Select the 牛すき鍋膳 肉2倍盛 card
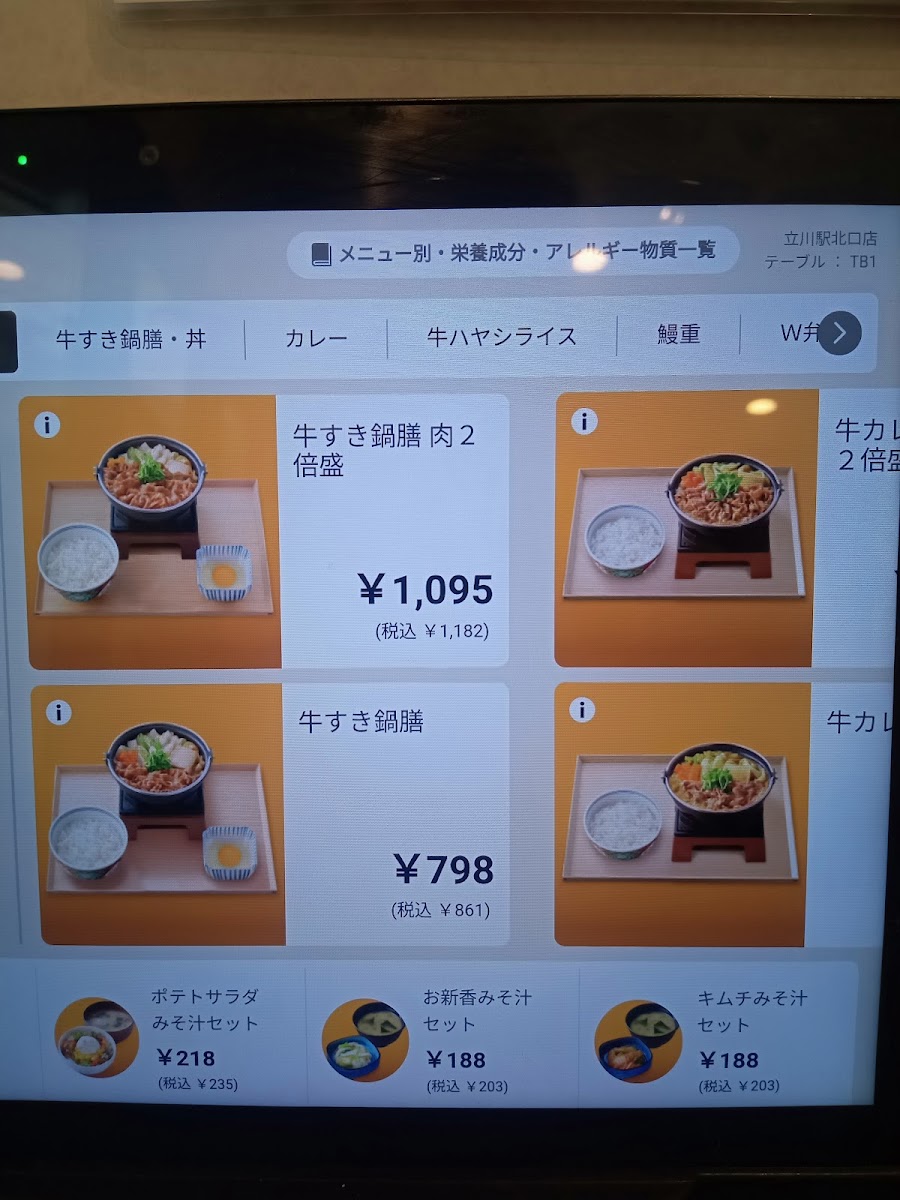This screenshot has width=900, height=1200. coord(265,532)
